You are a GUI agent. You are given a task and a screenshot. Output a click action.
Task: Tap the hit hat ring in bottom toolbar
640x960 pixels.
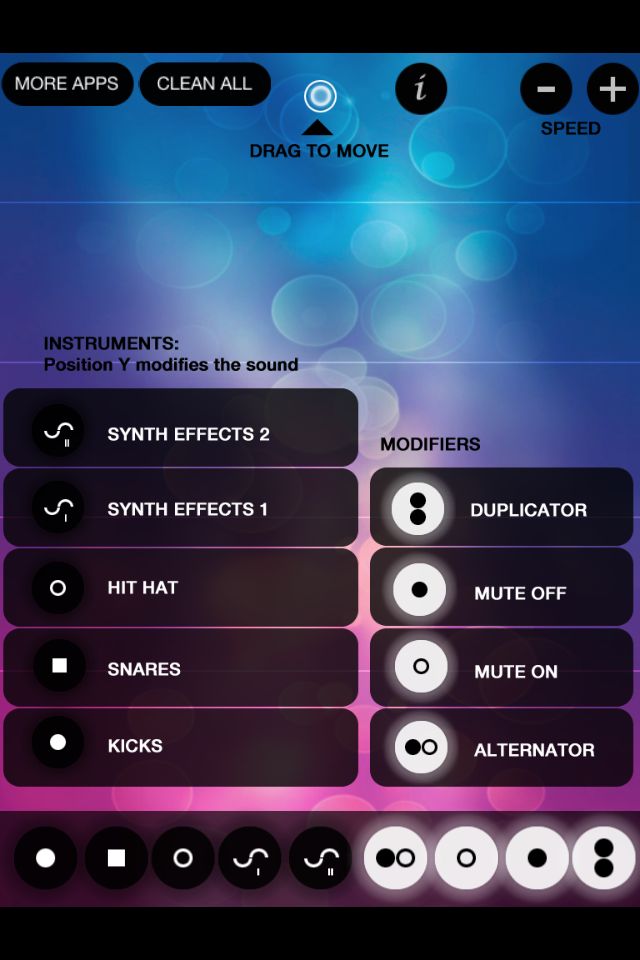point(183,858)
